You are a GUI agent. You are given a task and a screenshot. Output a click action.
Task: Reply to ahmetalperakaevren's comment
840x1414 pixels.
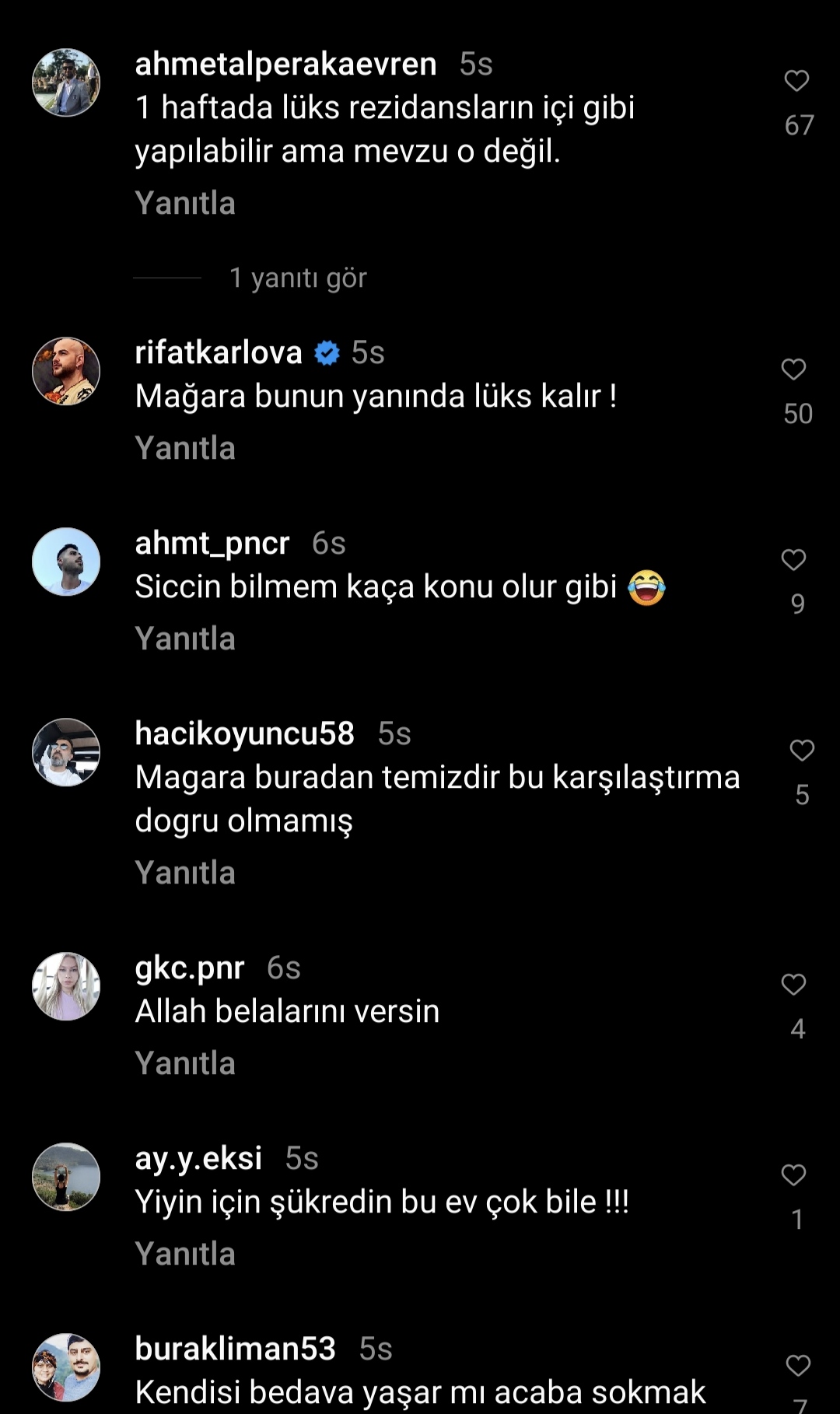[x=185, y=204]
